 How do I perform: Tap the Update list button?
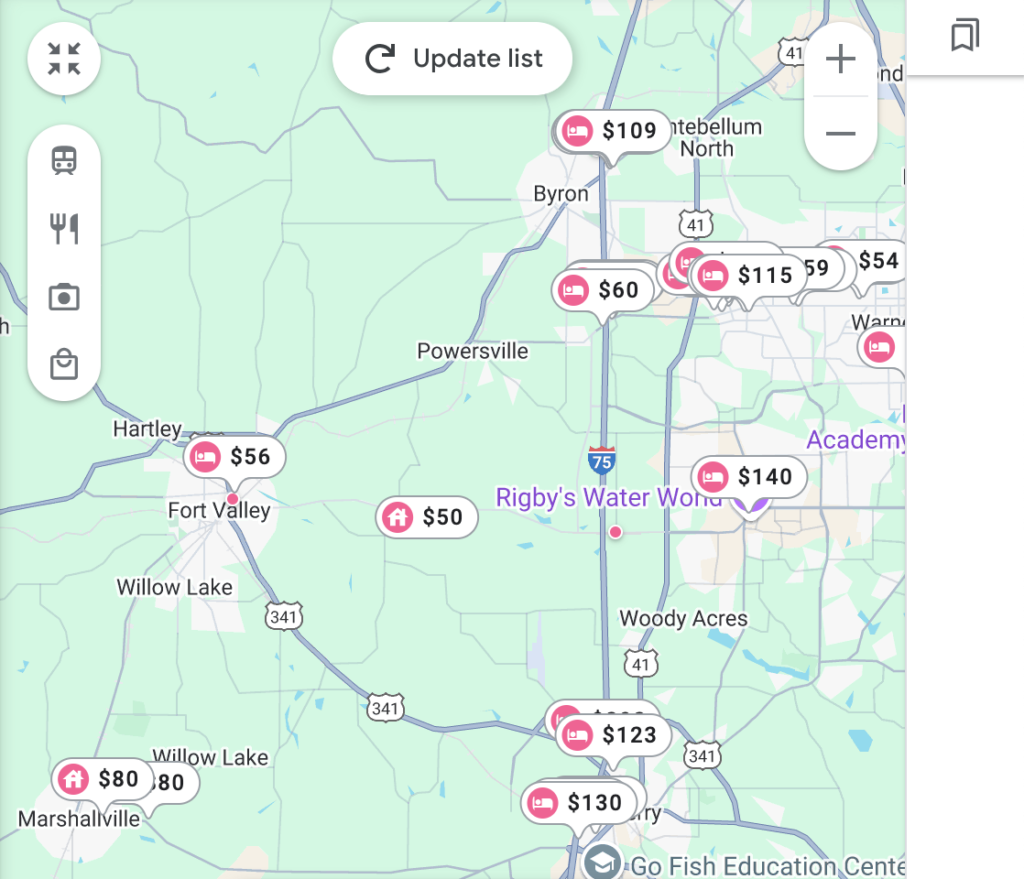coord(452,59)
